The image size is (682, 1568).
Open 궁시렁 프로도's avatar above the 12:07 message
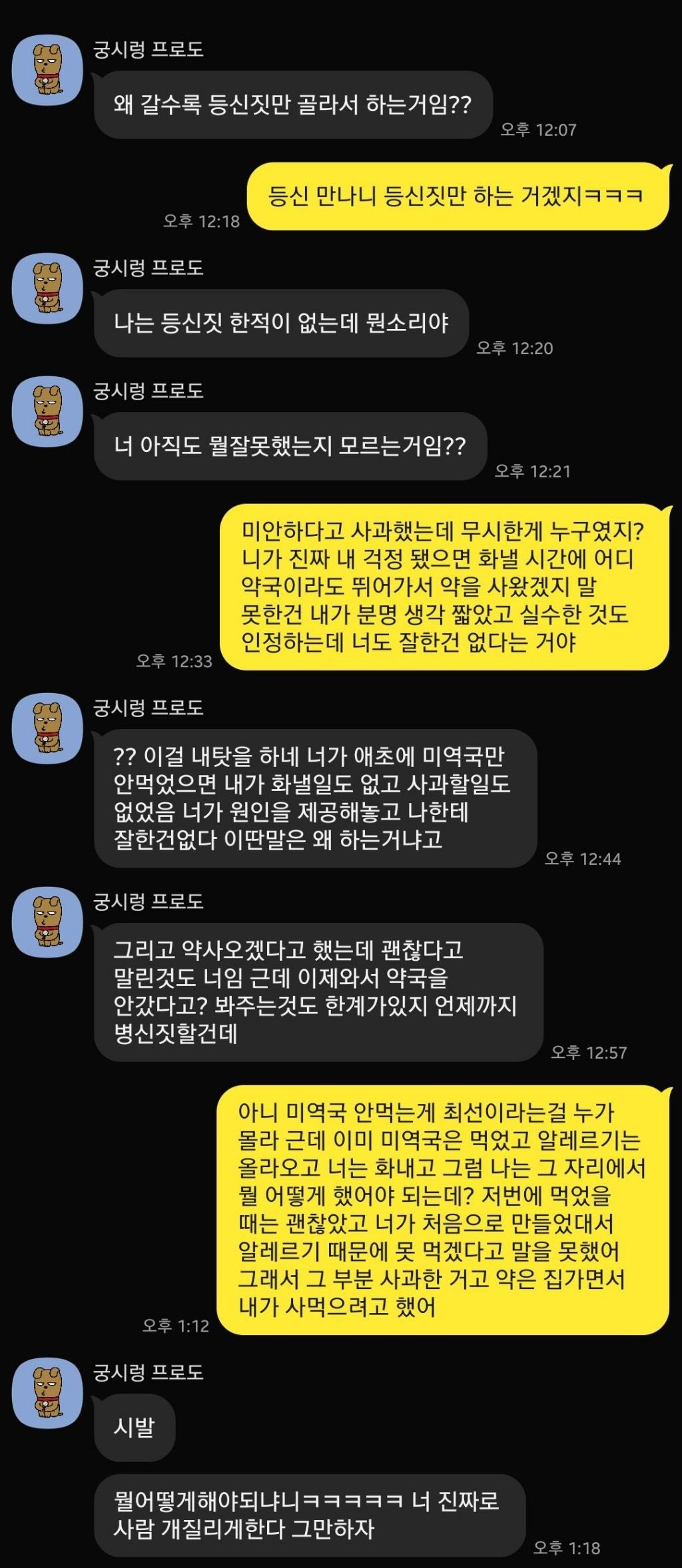(x=47, y=70)
